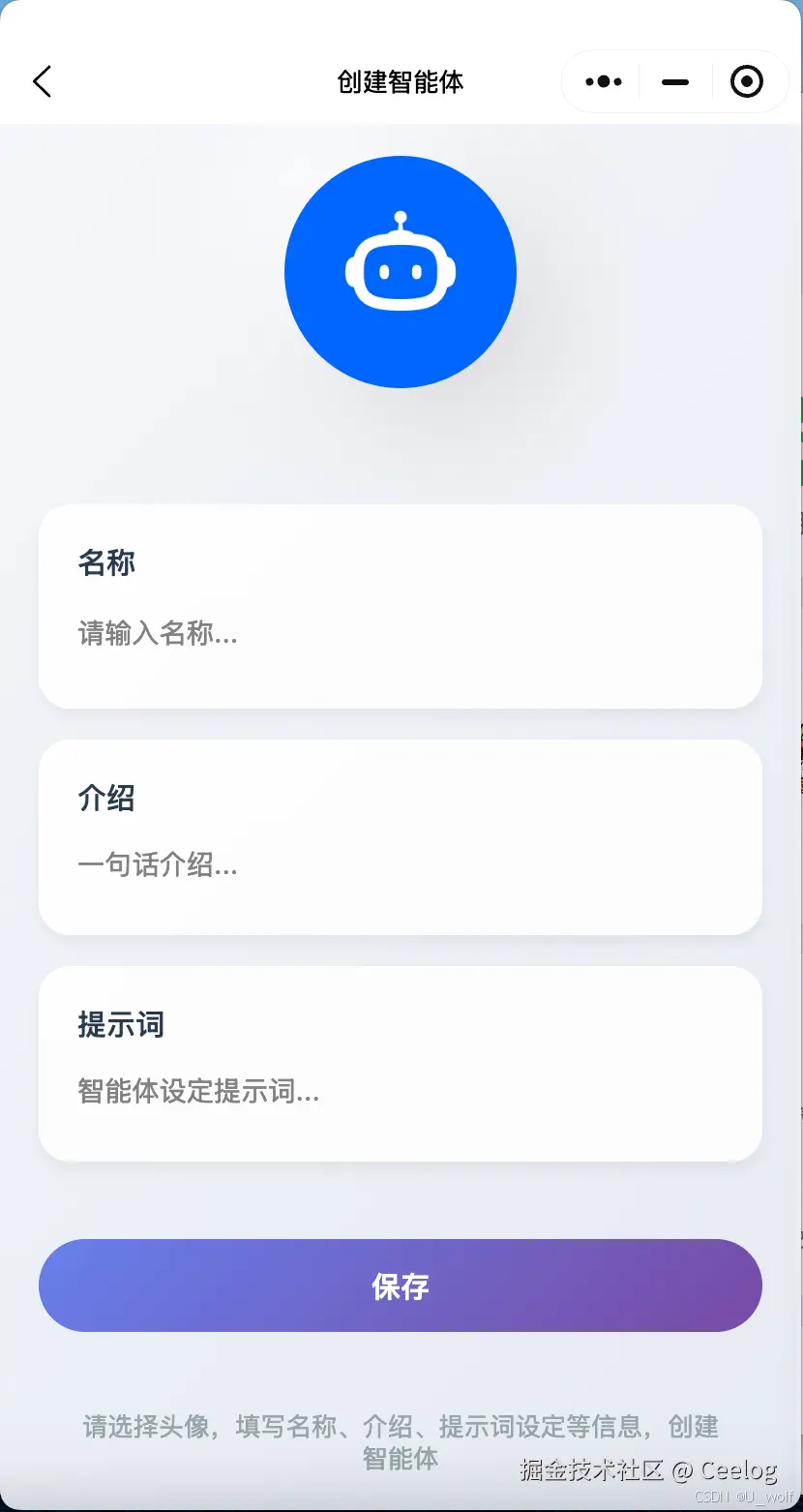Choose the robot avatar image
The height and width of the screenshot is (1512, 803).
(401, 272)
